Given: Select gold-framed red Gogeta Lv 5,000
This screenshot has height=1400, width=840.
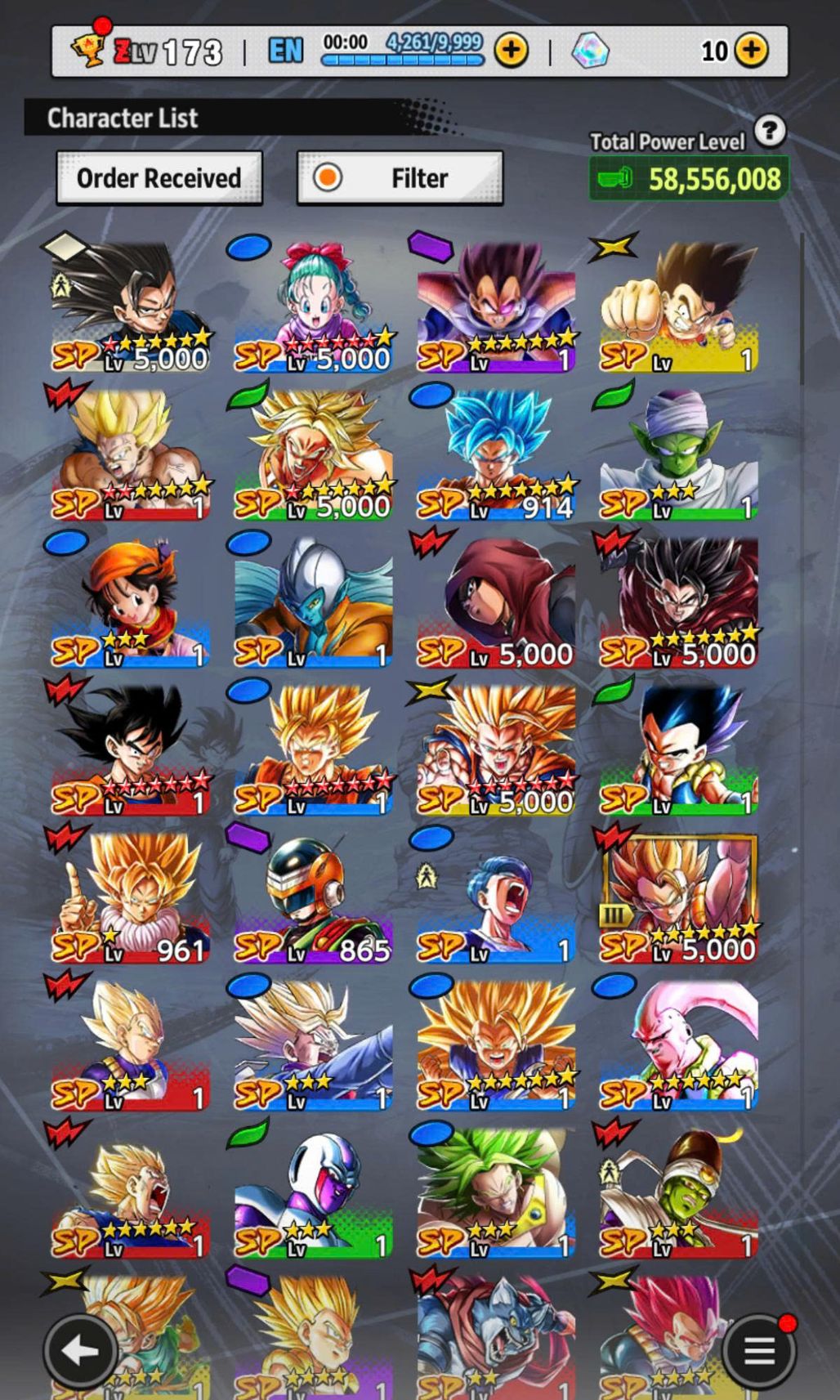Looking at the screenshot, I should tap(679, 899).
